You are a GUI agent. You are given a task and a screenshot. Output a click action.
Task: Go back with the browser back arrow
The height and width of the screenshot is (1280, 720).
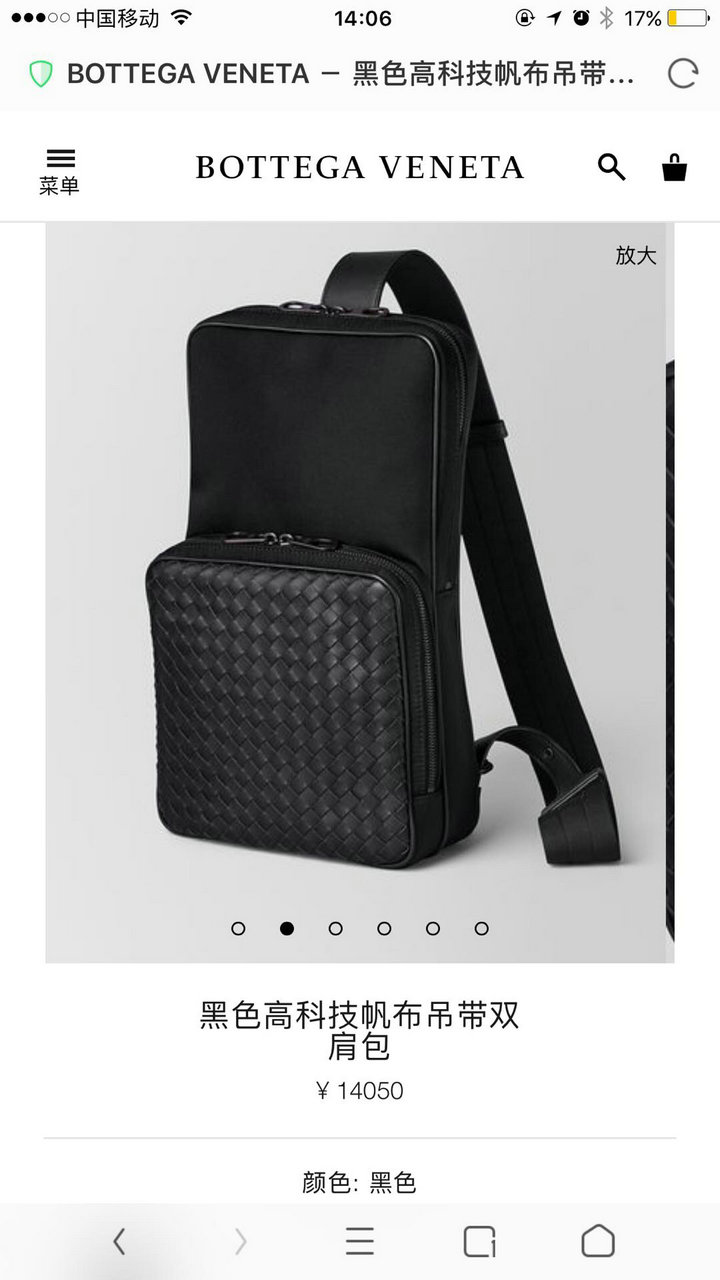coord(120,1241)
